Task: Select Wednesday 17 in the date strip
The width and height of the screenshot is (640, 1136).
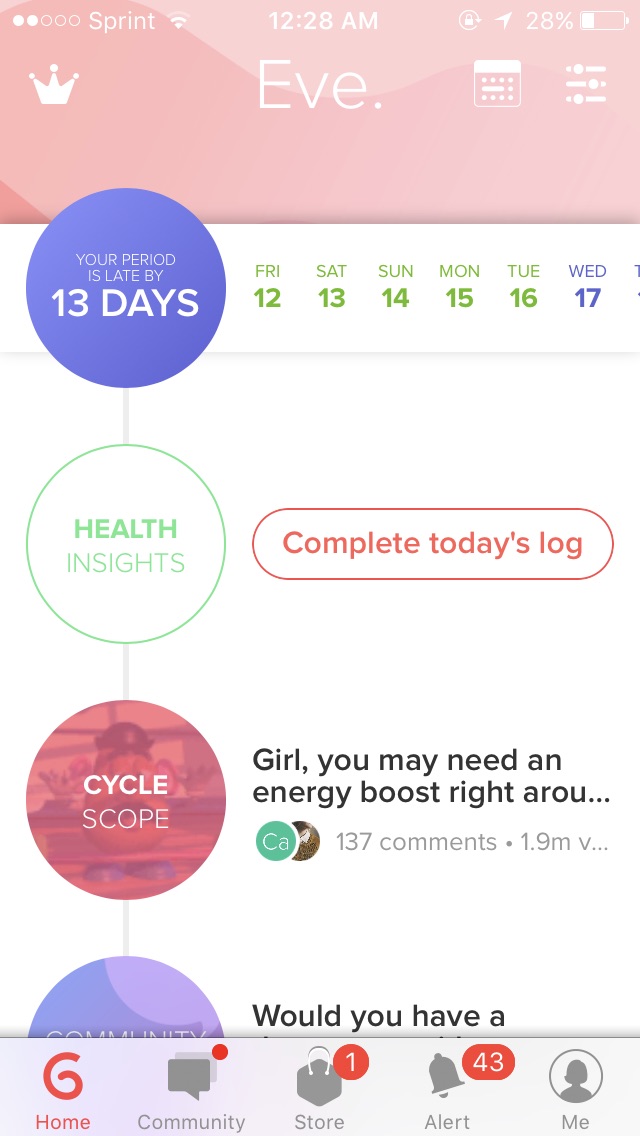Action: [x=587, y=287]
